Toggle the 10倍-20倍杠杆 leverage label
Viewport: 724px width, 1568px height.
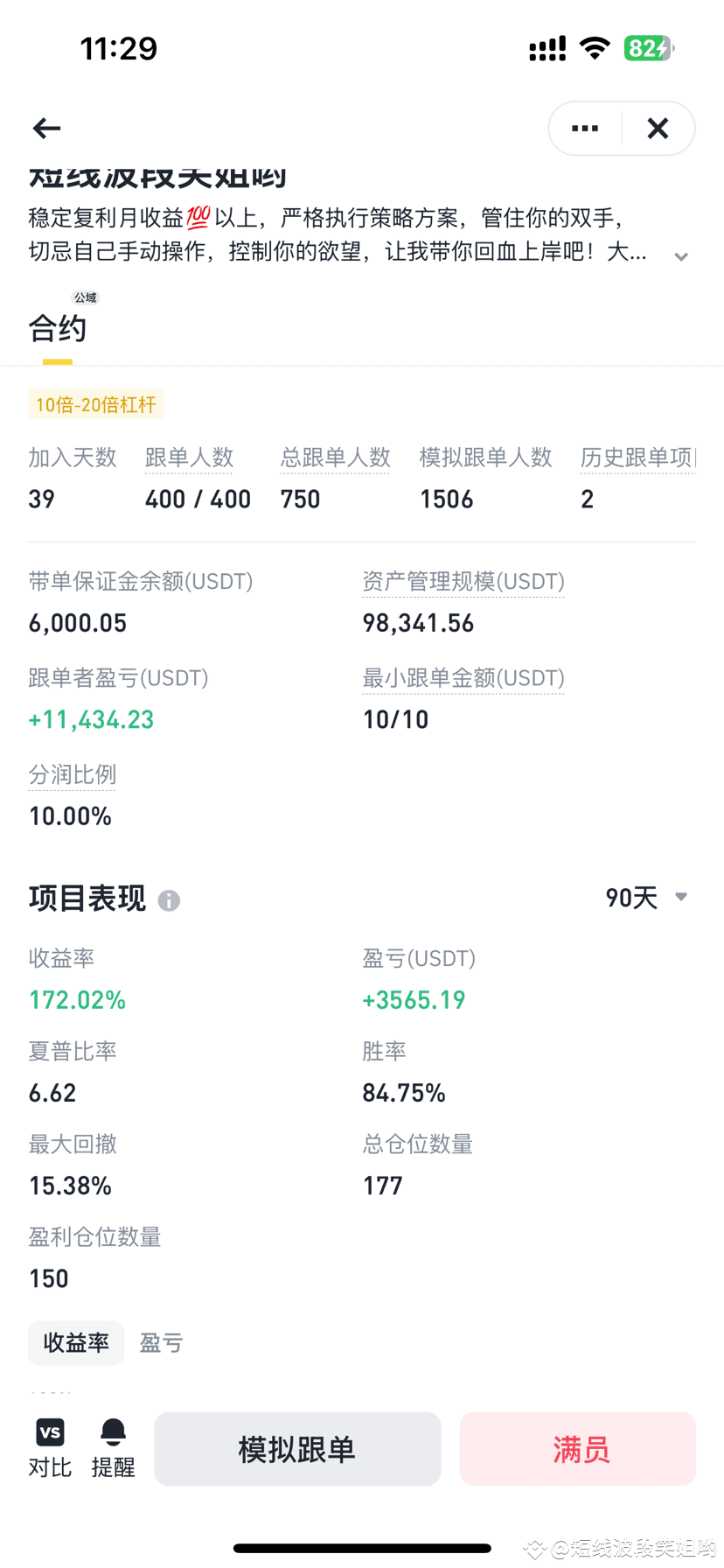[95, 403]
